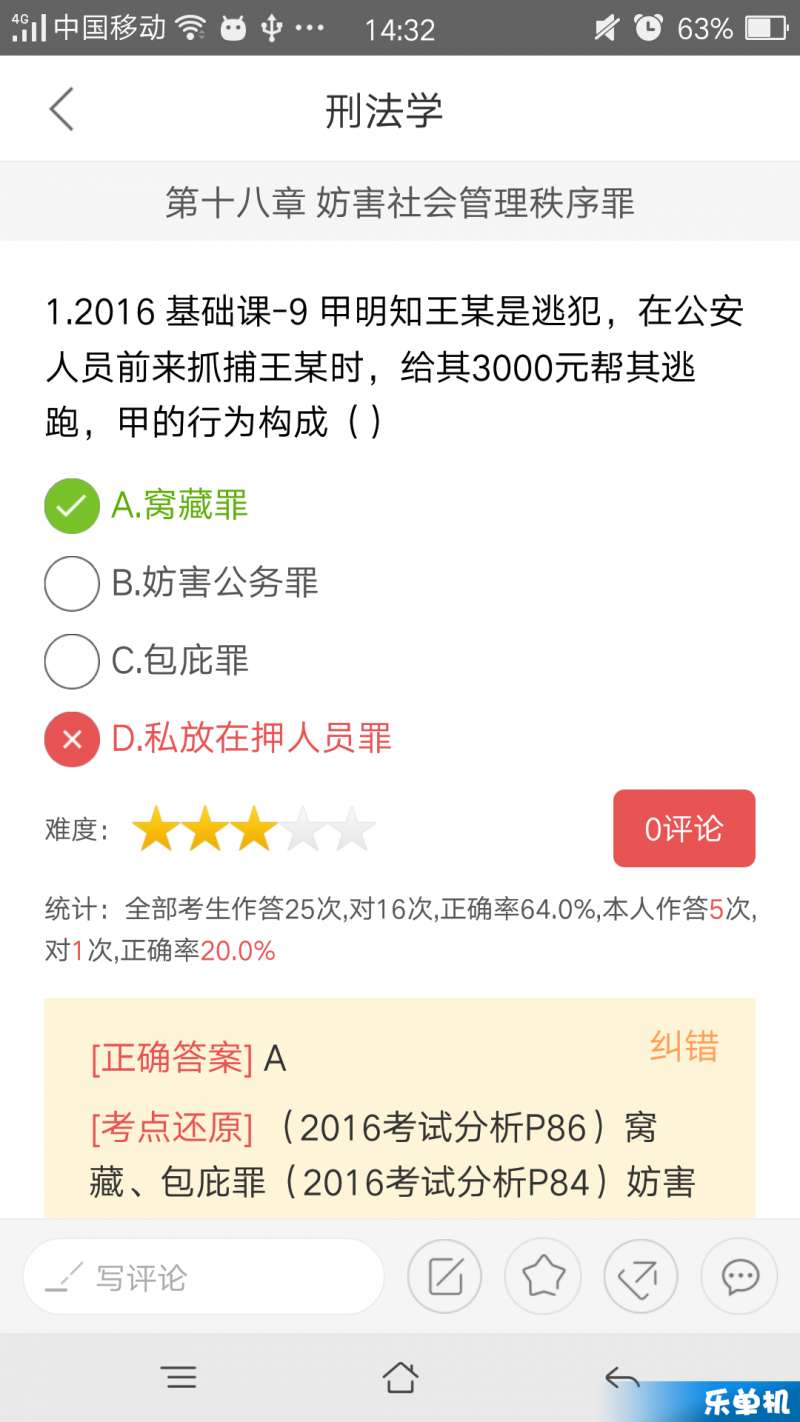The width and height of the screenshot is (800, 1422).
Task: Open system recent apps menu button
Action: 180,1378
